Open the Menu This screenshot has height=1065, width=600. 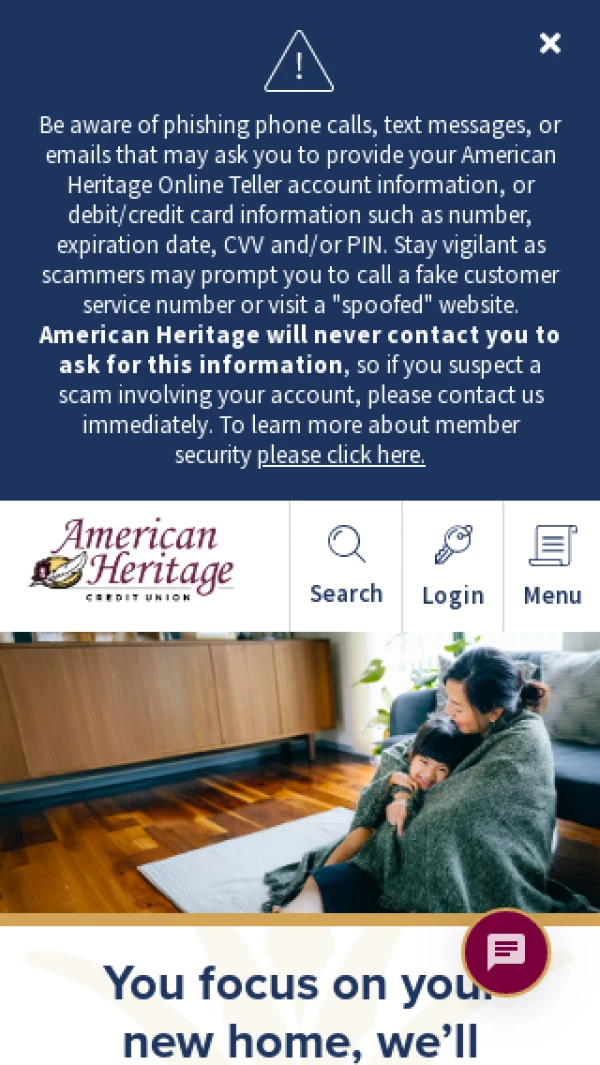[552, 566]
